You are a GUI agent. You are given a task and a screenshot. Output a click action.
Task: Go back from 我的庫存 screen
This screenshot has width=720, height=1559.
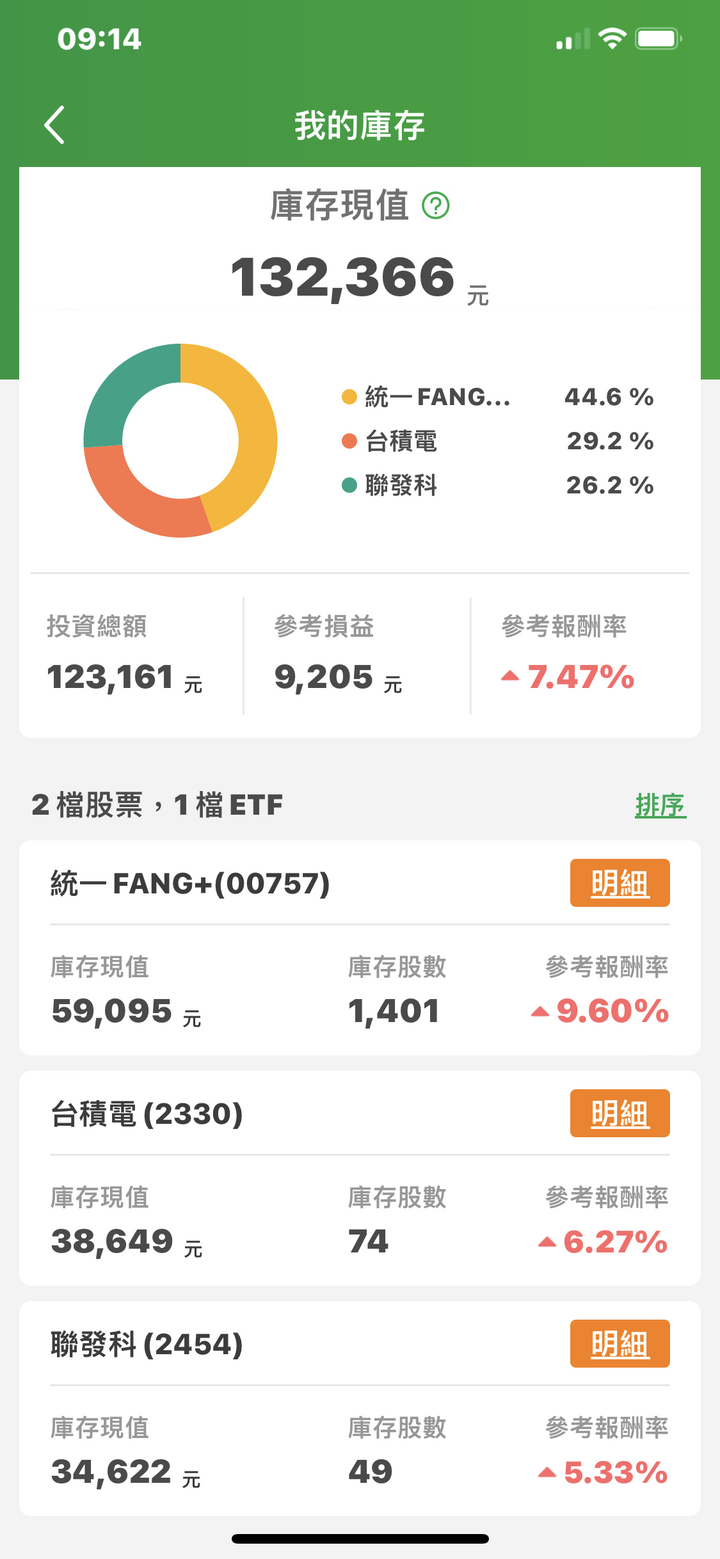55,126
